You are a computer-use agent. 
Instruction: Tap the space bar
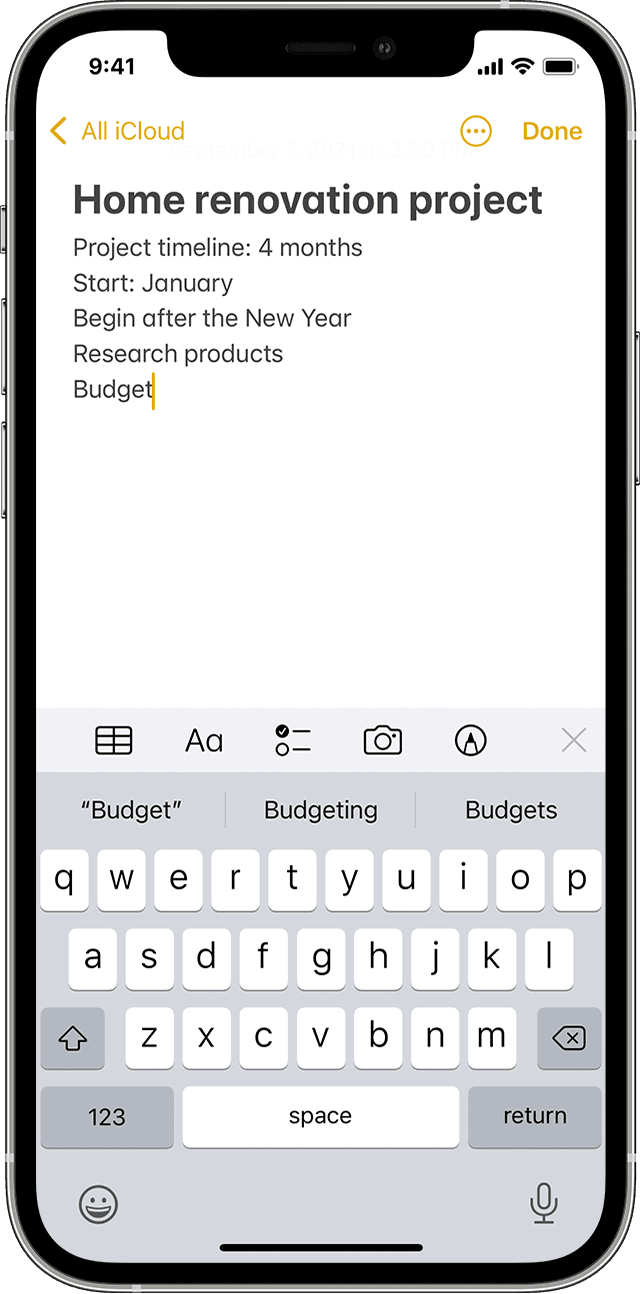[x=321, y=1116]
